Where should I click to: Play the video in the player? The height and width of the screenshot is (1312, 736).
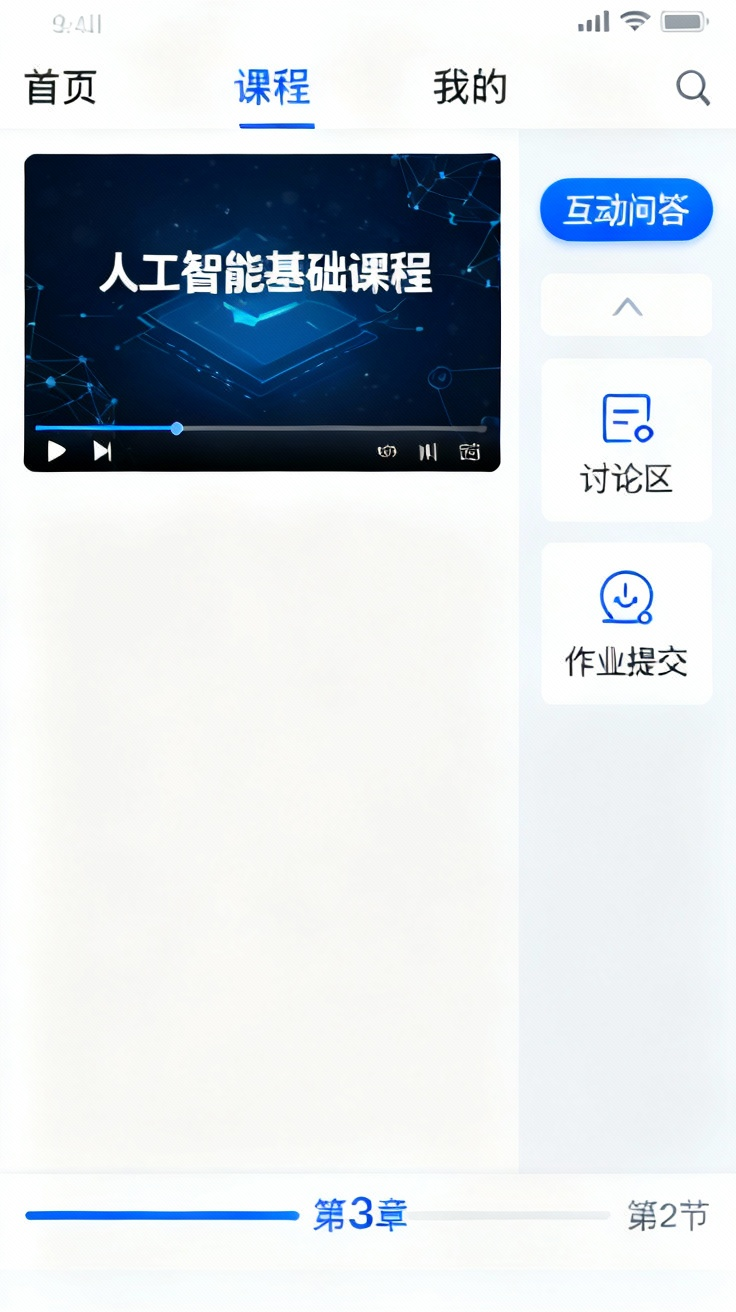coord(57,451)
